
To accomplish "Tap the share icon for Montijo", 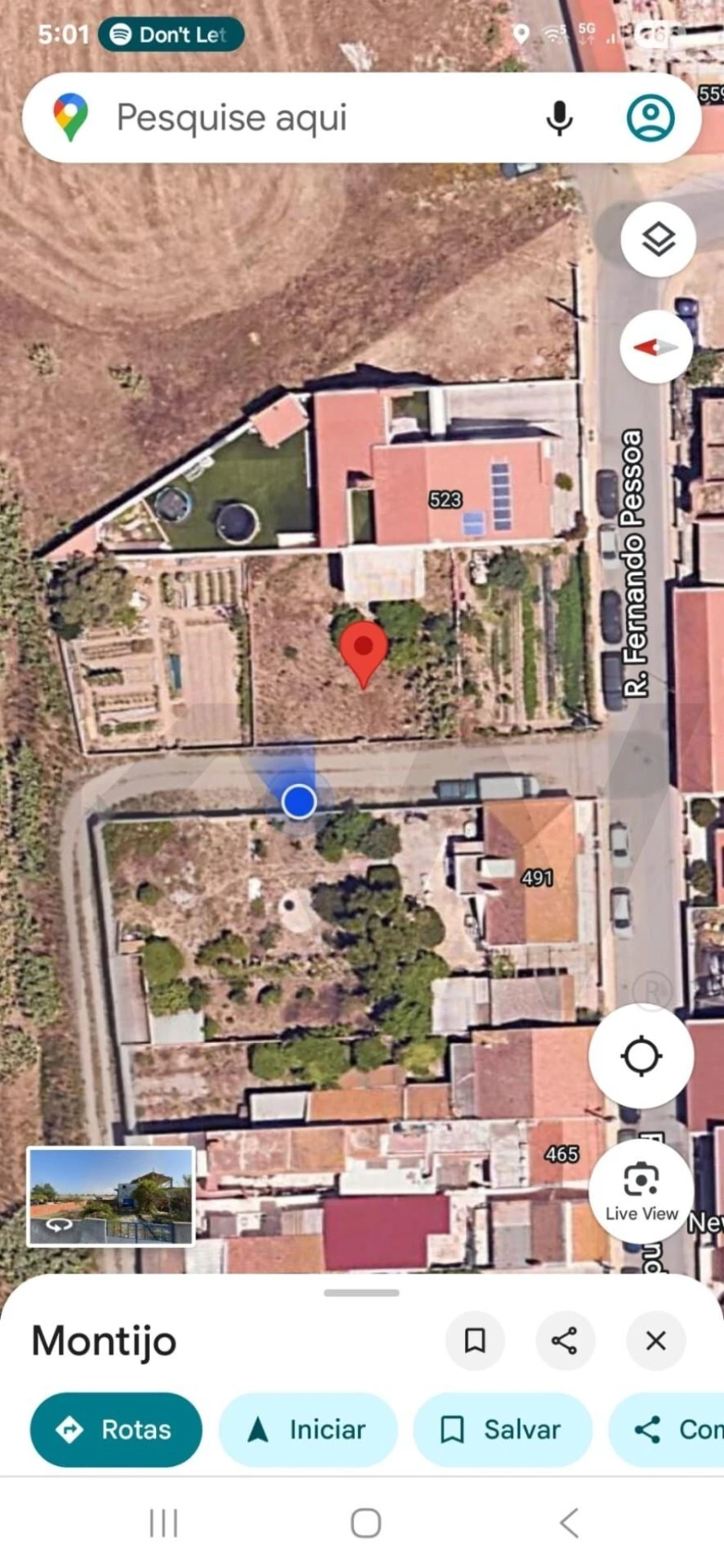I will 565,1340.
